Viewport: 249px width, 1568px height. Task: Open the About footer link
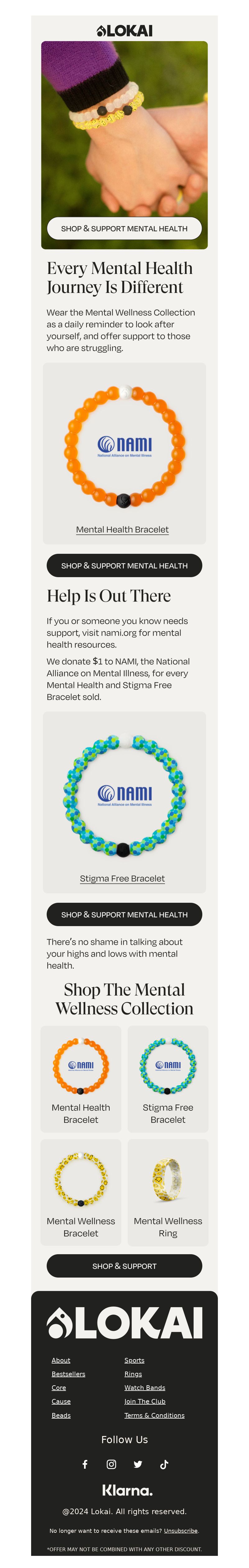[61, 1360]
